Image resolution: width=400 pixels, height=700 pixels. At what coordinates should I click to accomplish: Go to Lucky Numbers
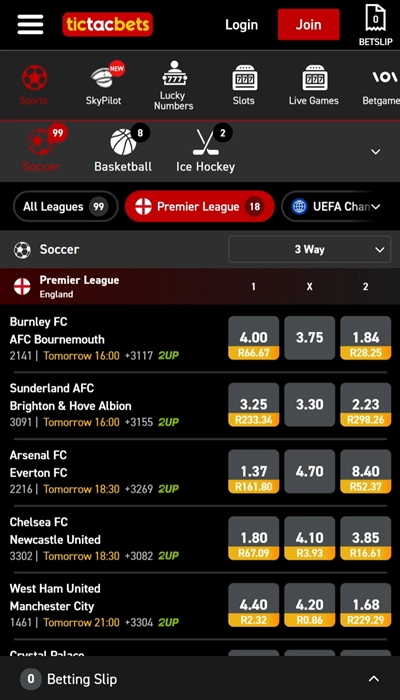pos(174,85)
